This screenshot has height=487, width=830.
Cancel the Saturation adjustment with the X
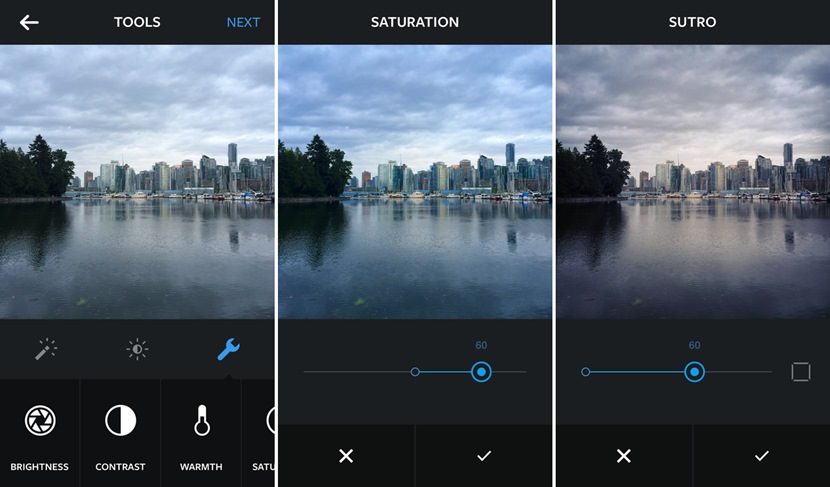(x=346, y=456)
